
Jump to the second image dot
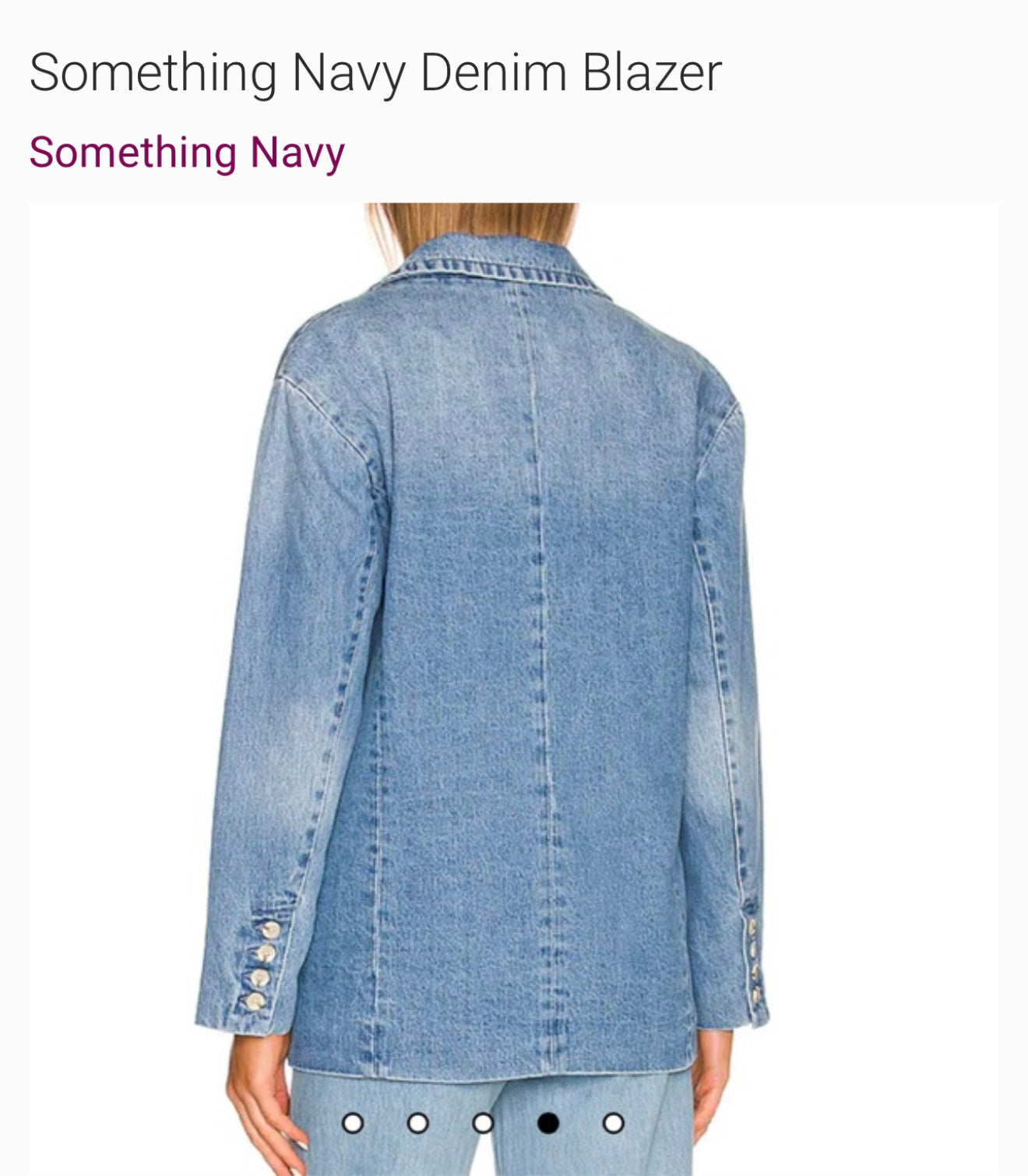tap(418, 1123)
